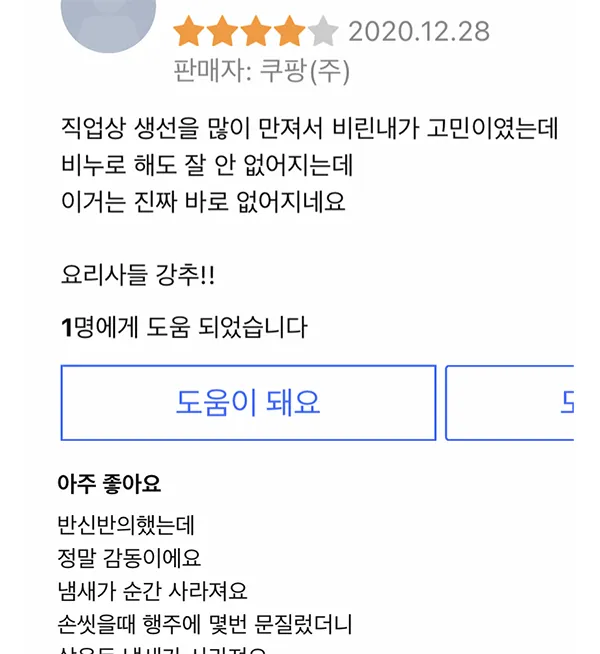Tap the partially visible button beside 도움이 돼요
Viewport: 600px width, 654px height.
point(510,403)
